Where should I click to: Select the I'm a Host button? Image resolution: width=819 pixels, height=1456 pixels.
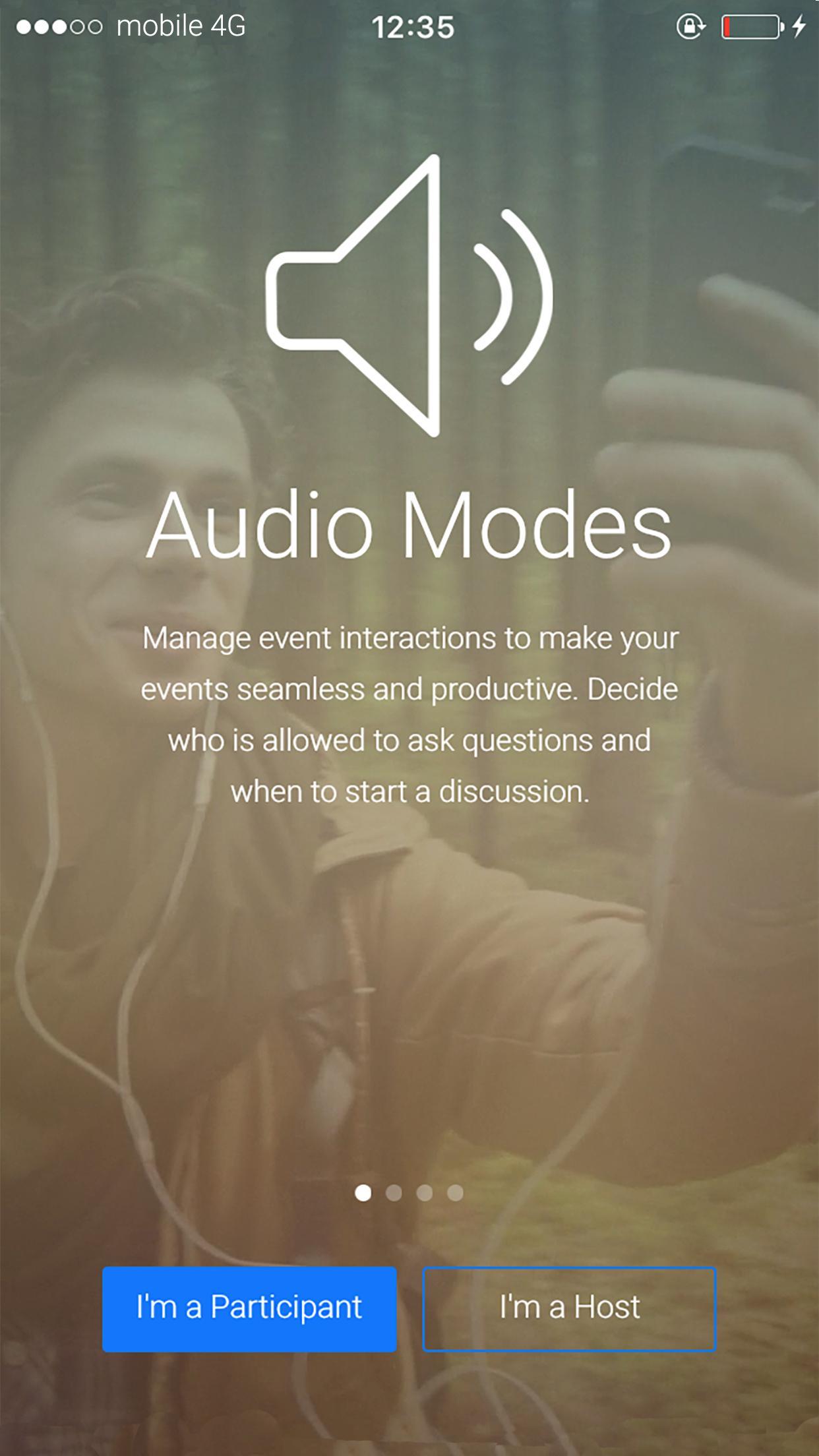(x=569, y=1308)
